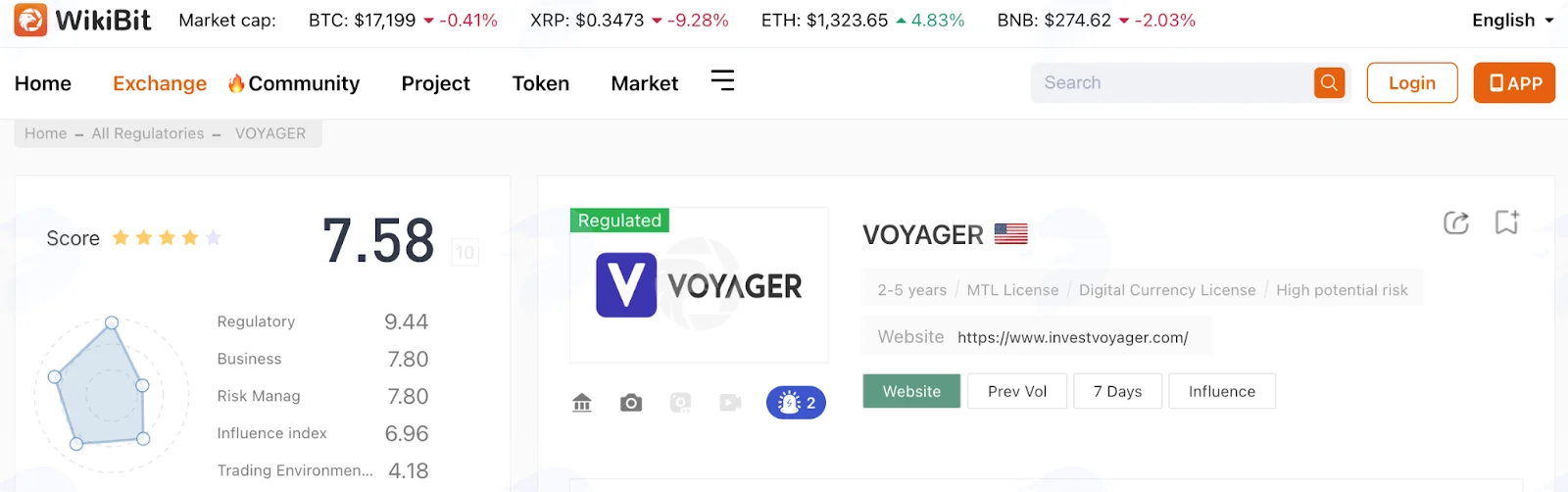Tap the orange search icon

coord(1329,83)
